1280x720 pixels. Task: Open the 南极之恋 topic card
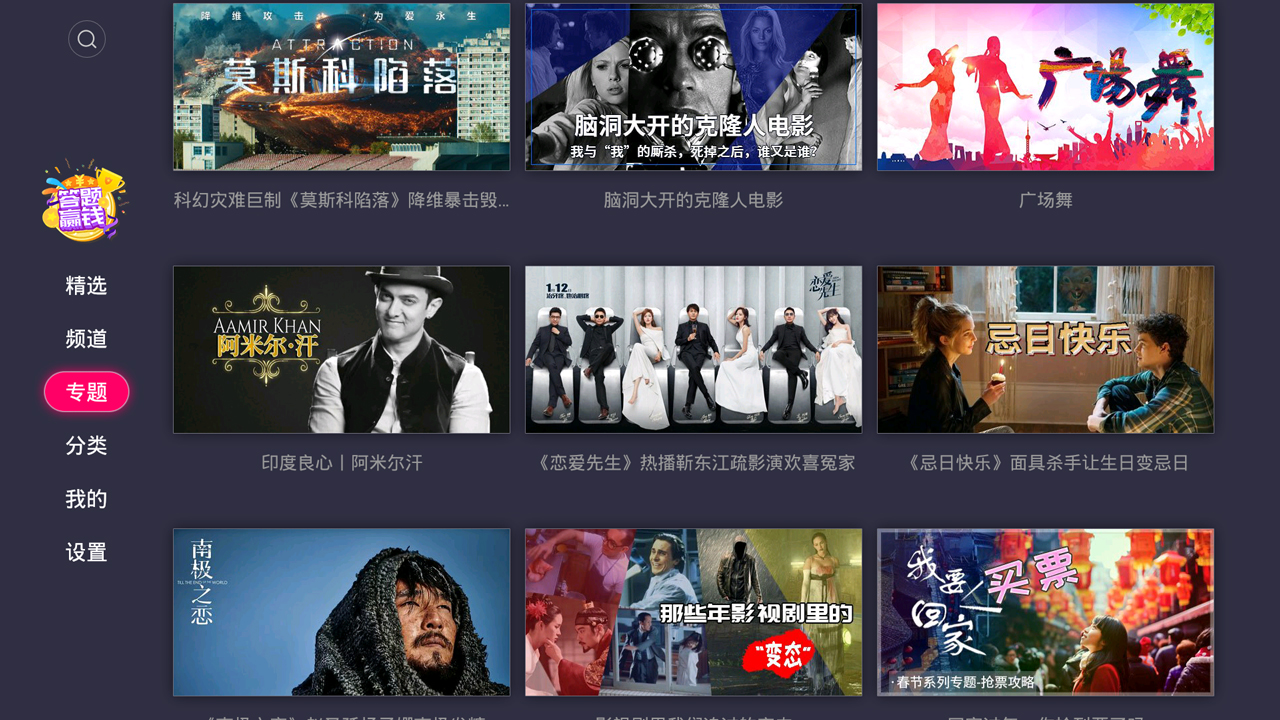[x=342, y=612]
